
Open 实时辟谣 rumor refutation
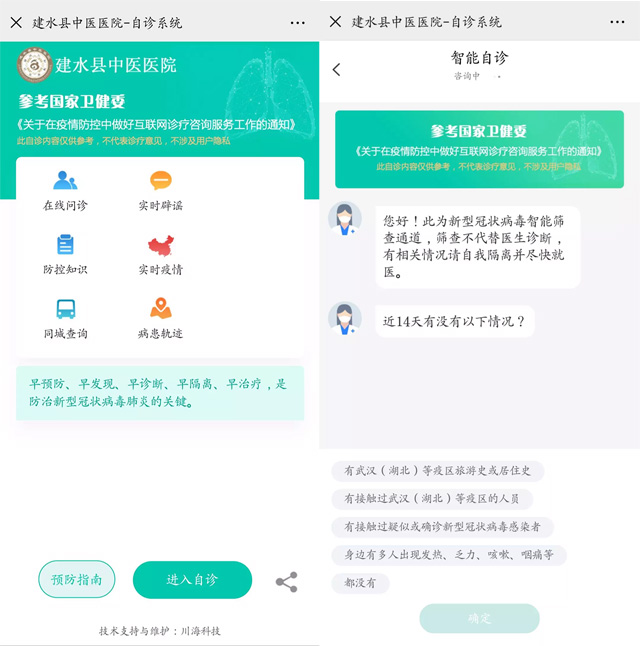click(160, 191)
